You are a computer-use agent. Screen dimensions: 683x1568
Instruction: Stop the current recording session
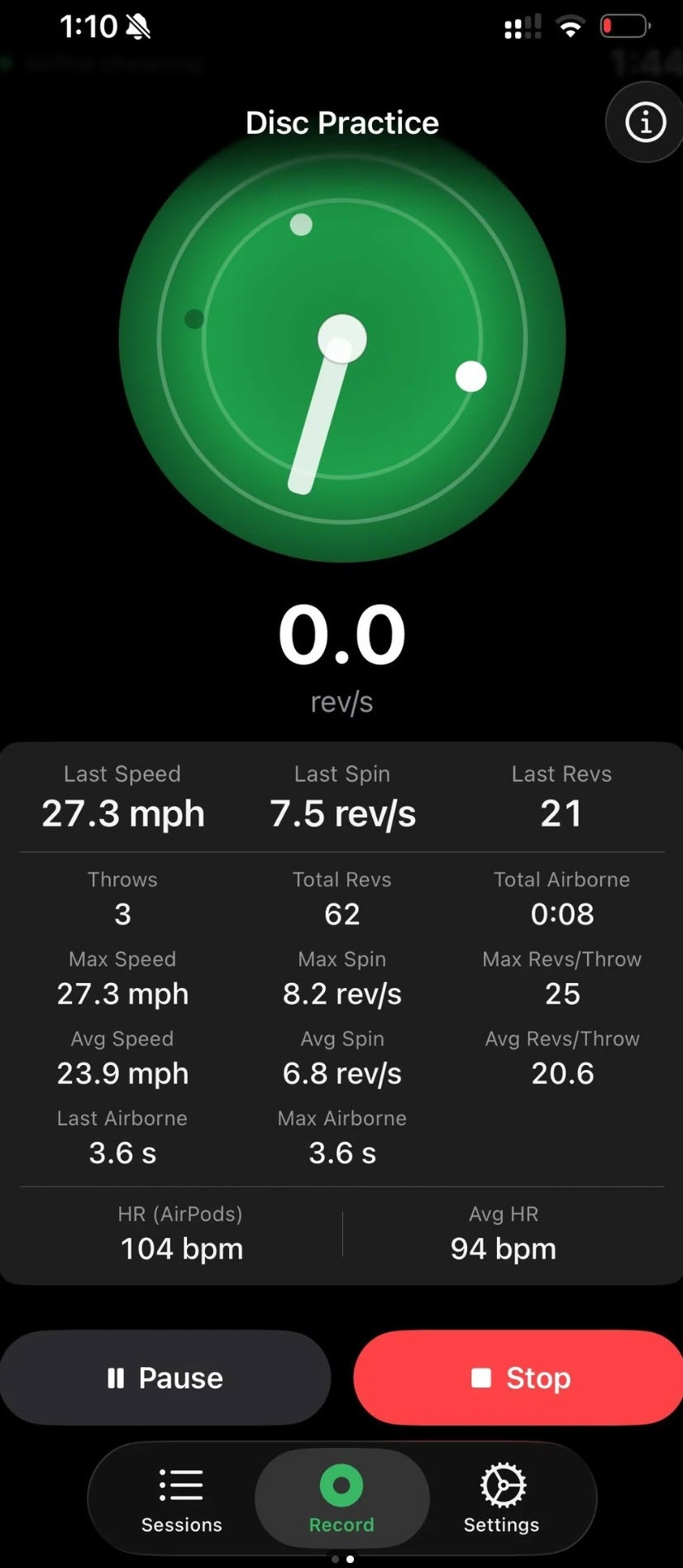[x=518, y=1378]
